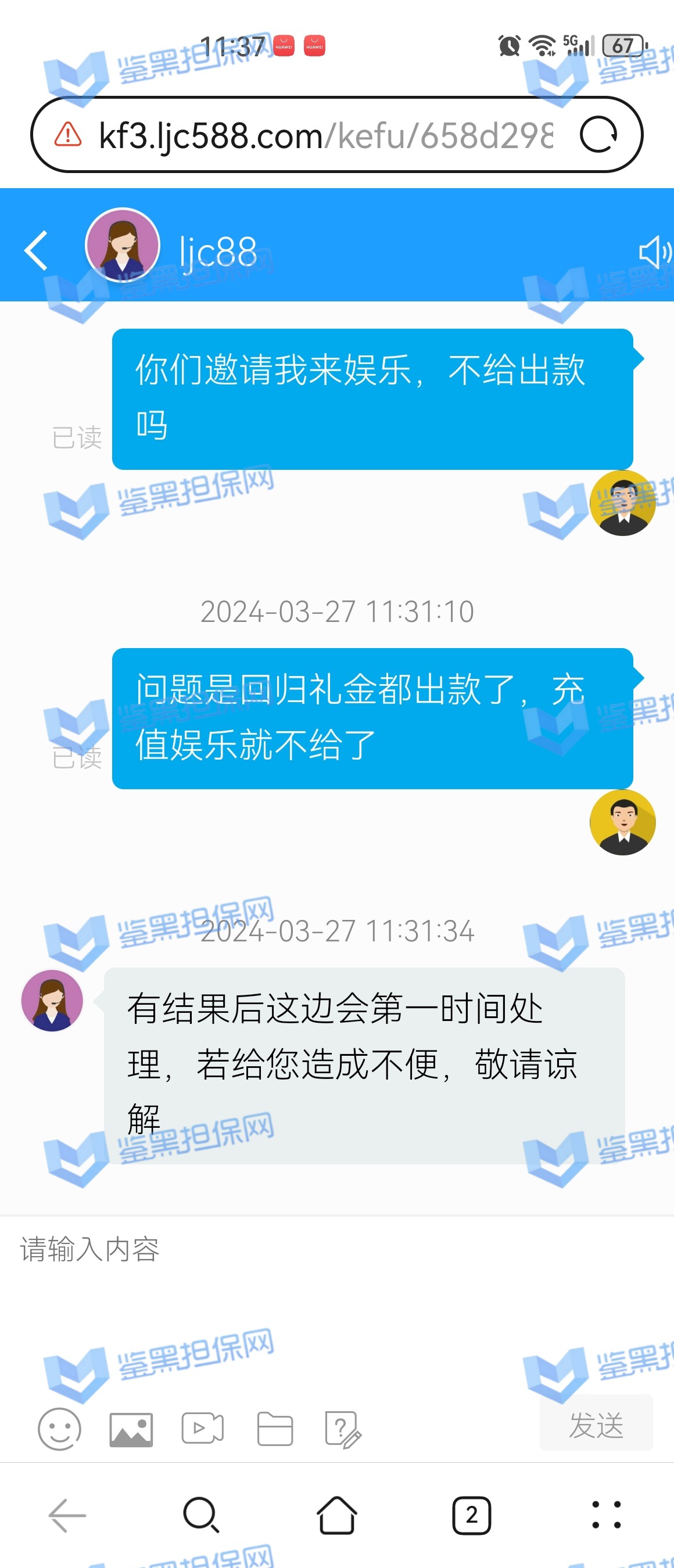Attach a file from folder icon

coord(275,1429)
